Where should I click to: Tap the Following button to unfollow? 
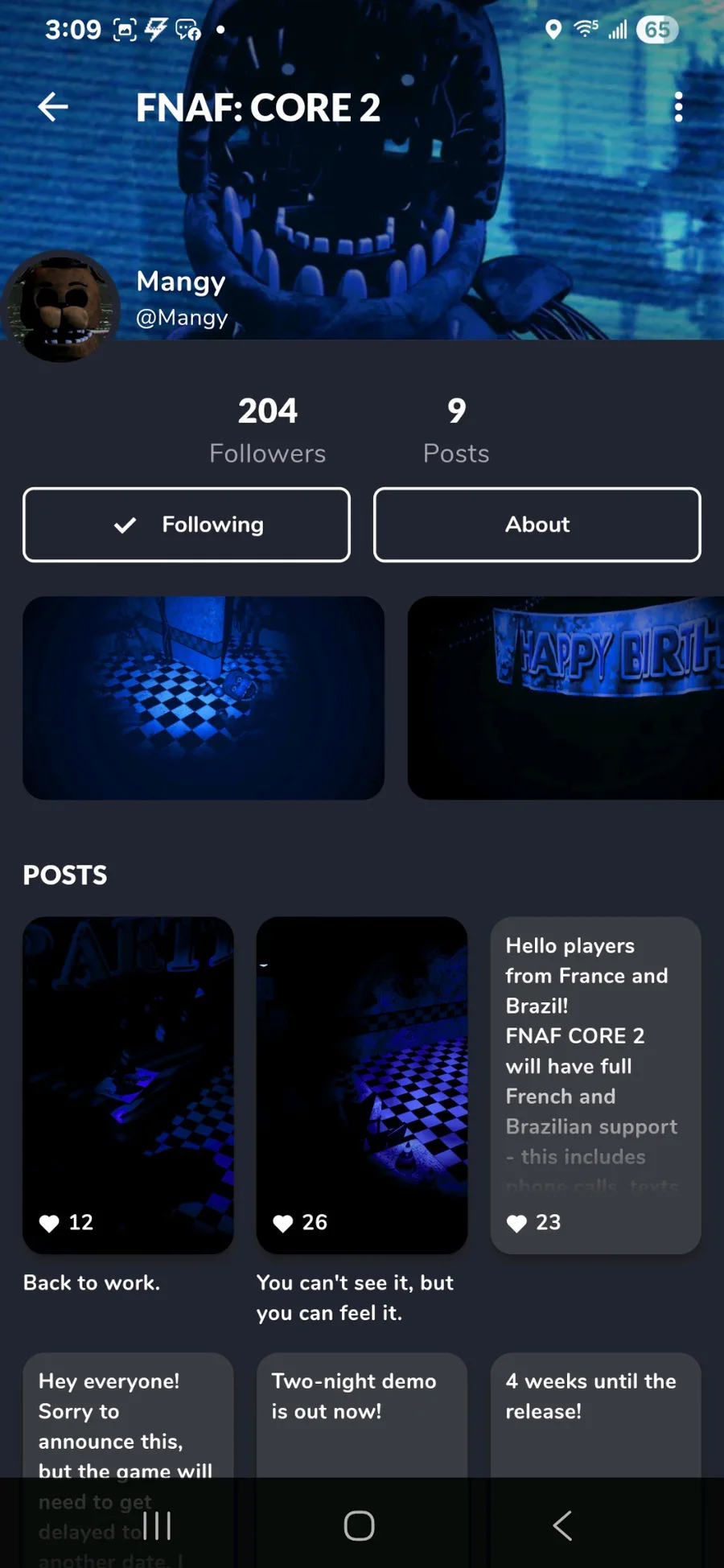point(187,525)
